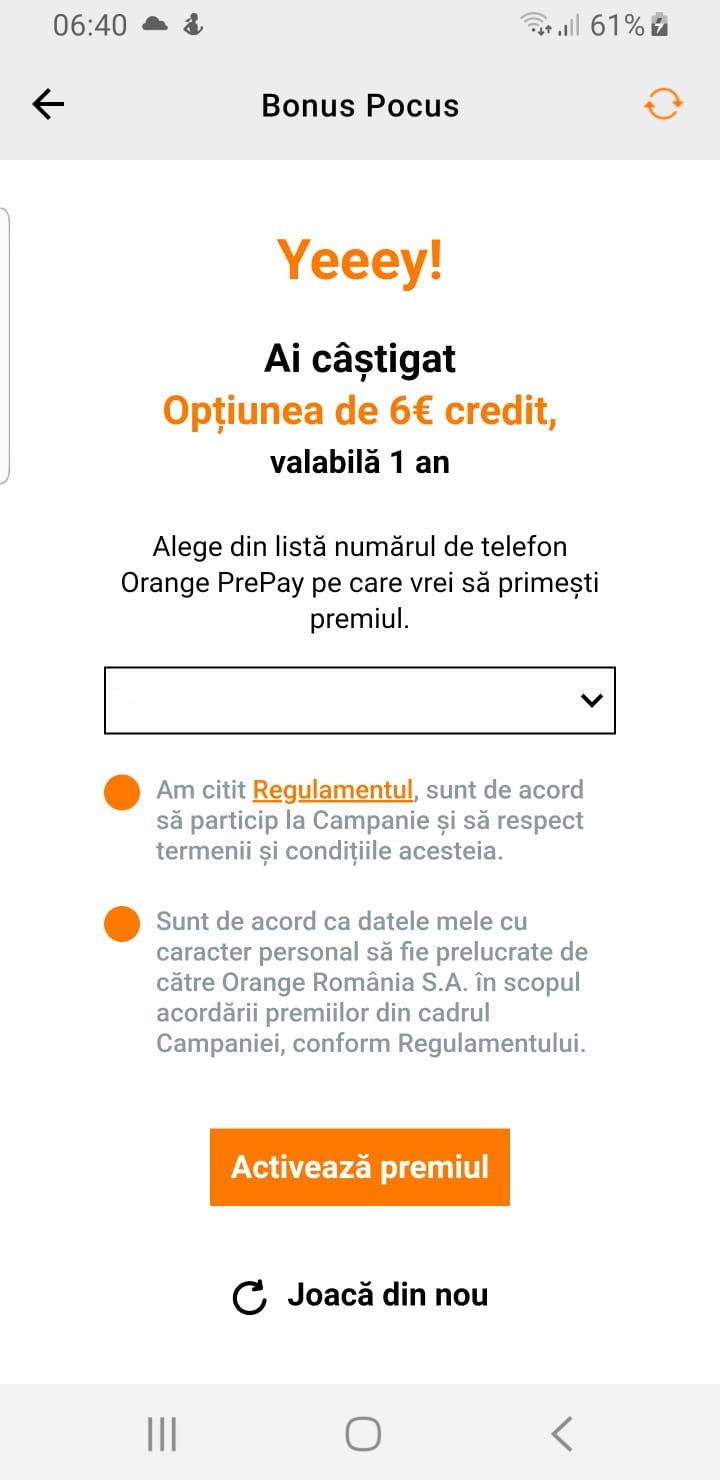This screenshot has width=720, height=1480.
Task: Tap the Wi-Fi status icon
Action: 533,25
